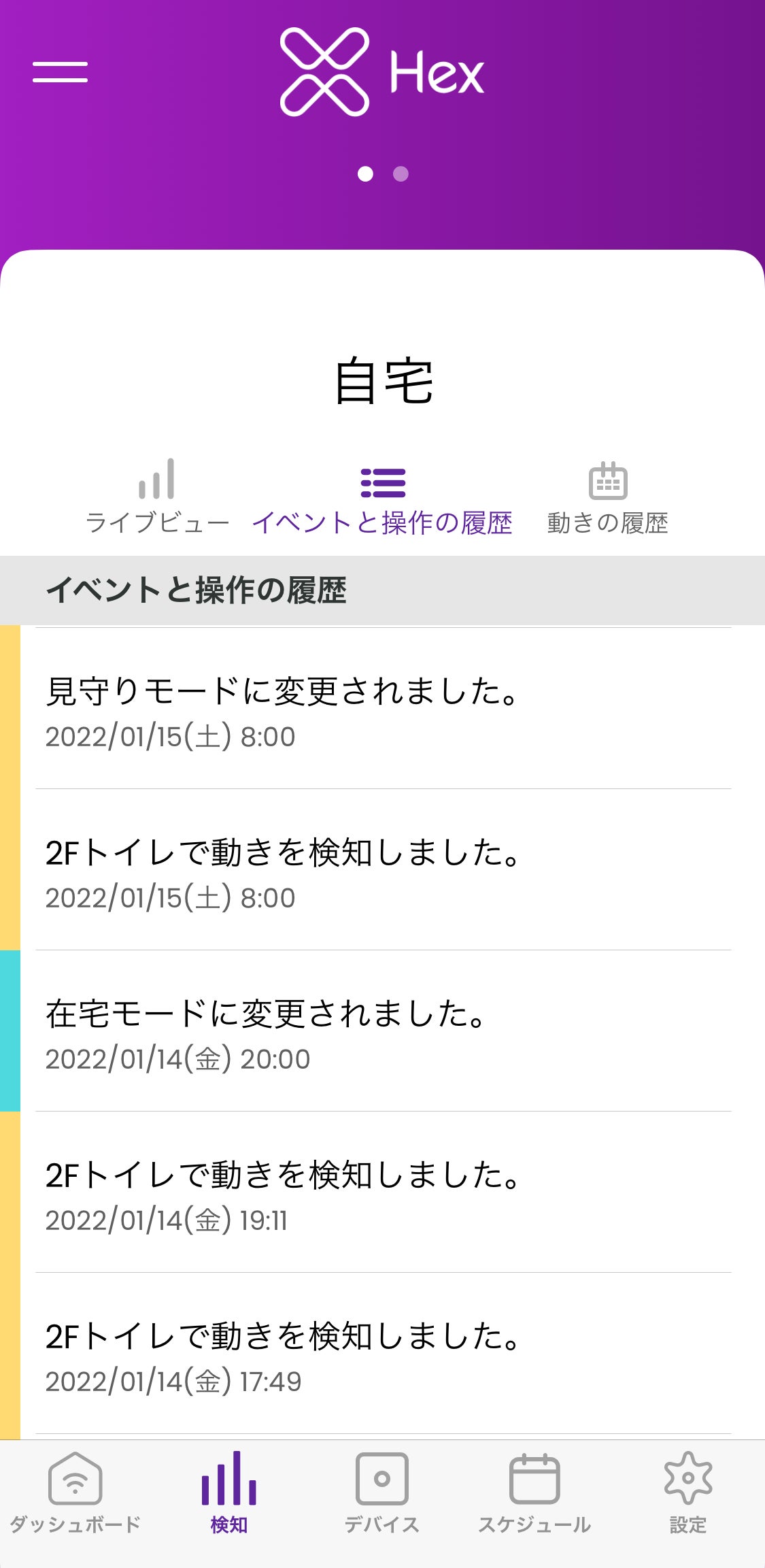This screenshot has width=765, height=1568.
Task: Tap the second page indicator dot
Action: [401, 174]
